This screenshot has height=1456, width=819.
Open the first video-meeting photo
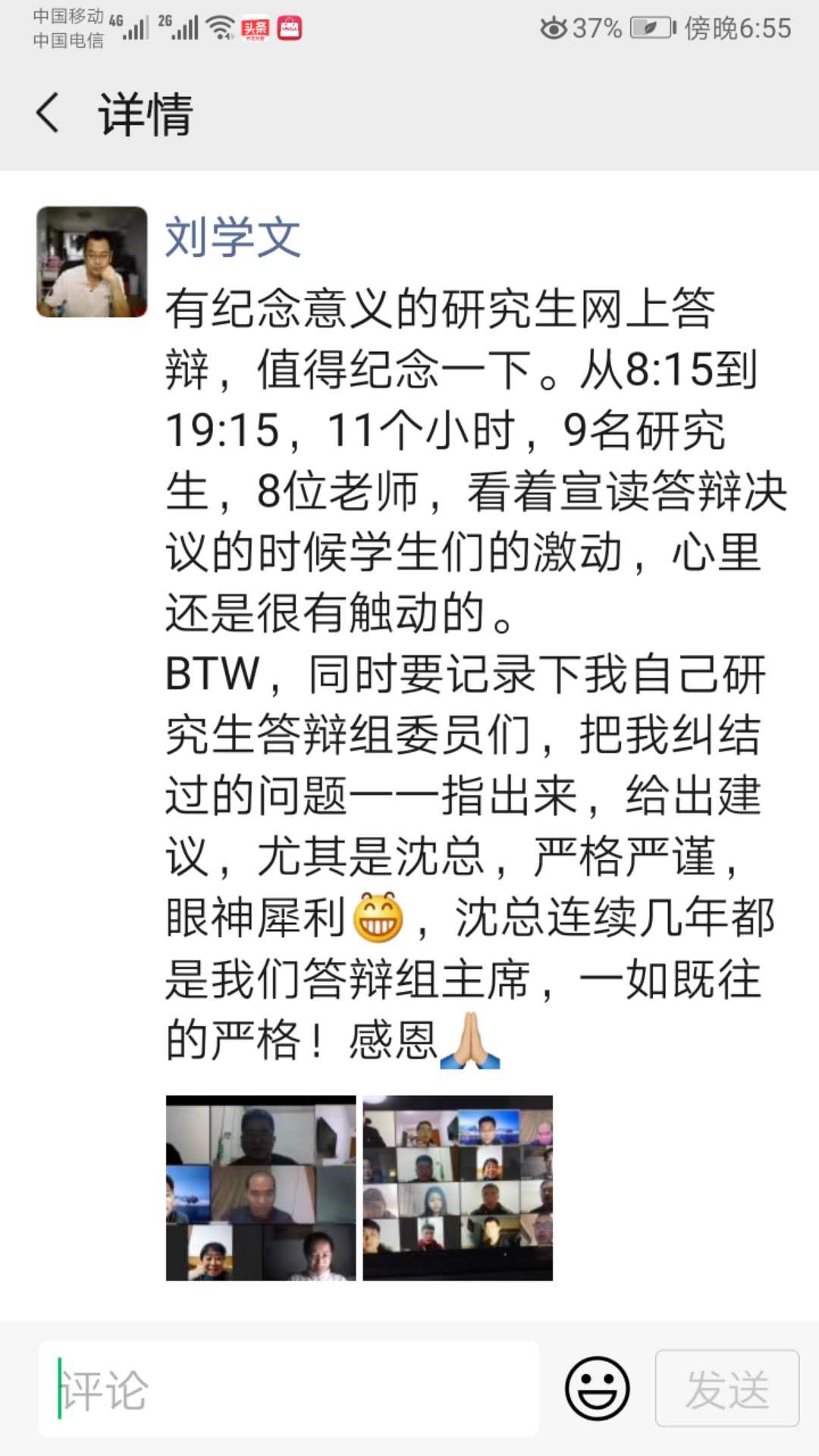261,1188
